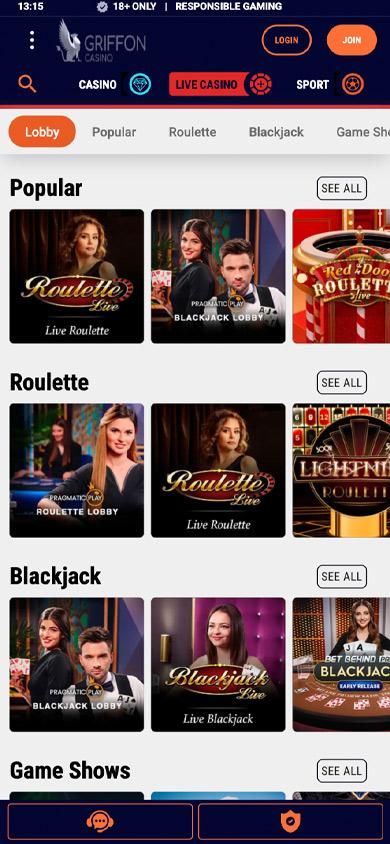Open the three-dot side menu
390x844 pixels.
(x=32, y=40)
